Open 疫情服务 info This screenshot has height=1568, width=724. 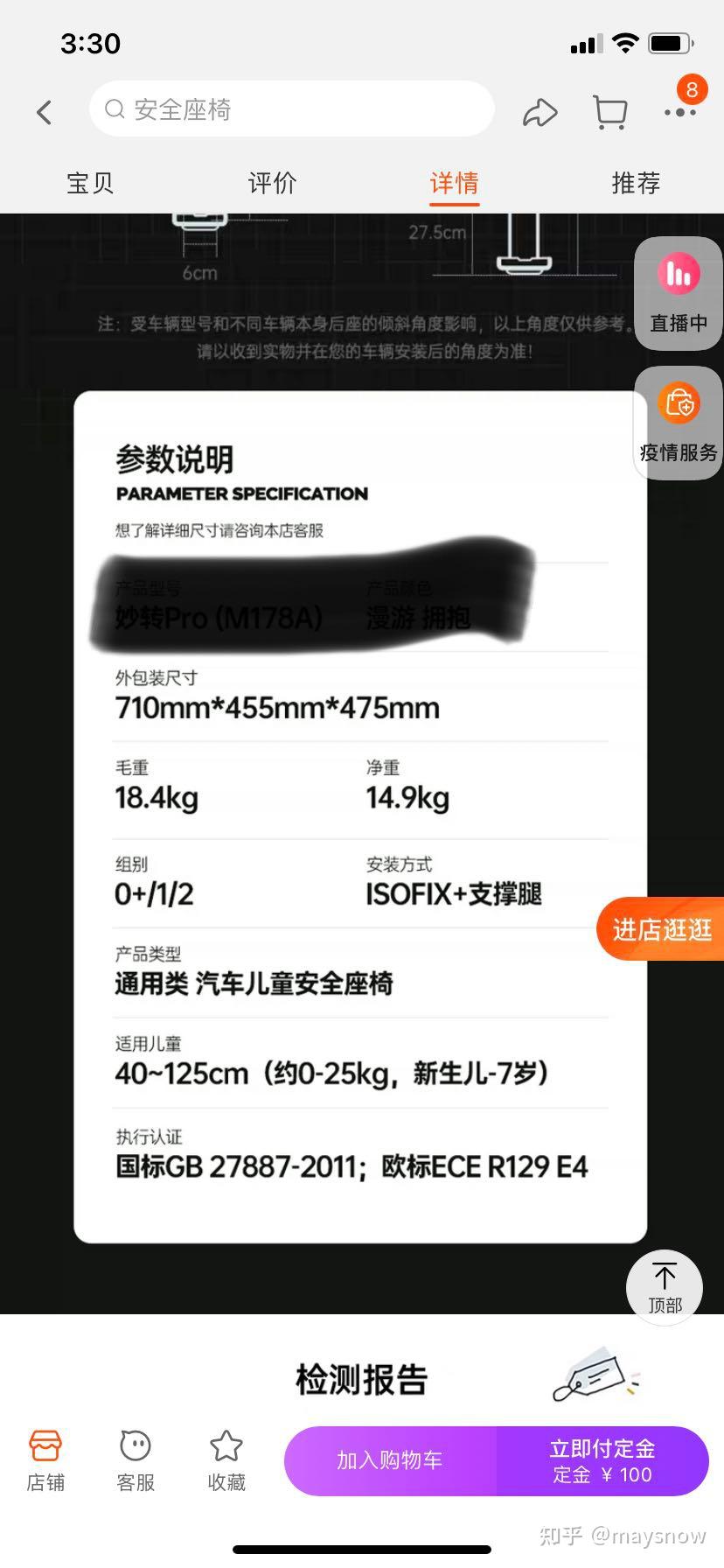(679, 423)
